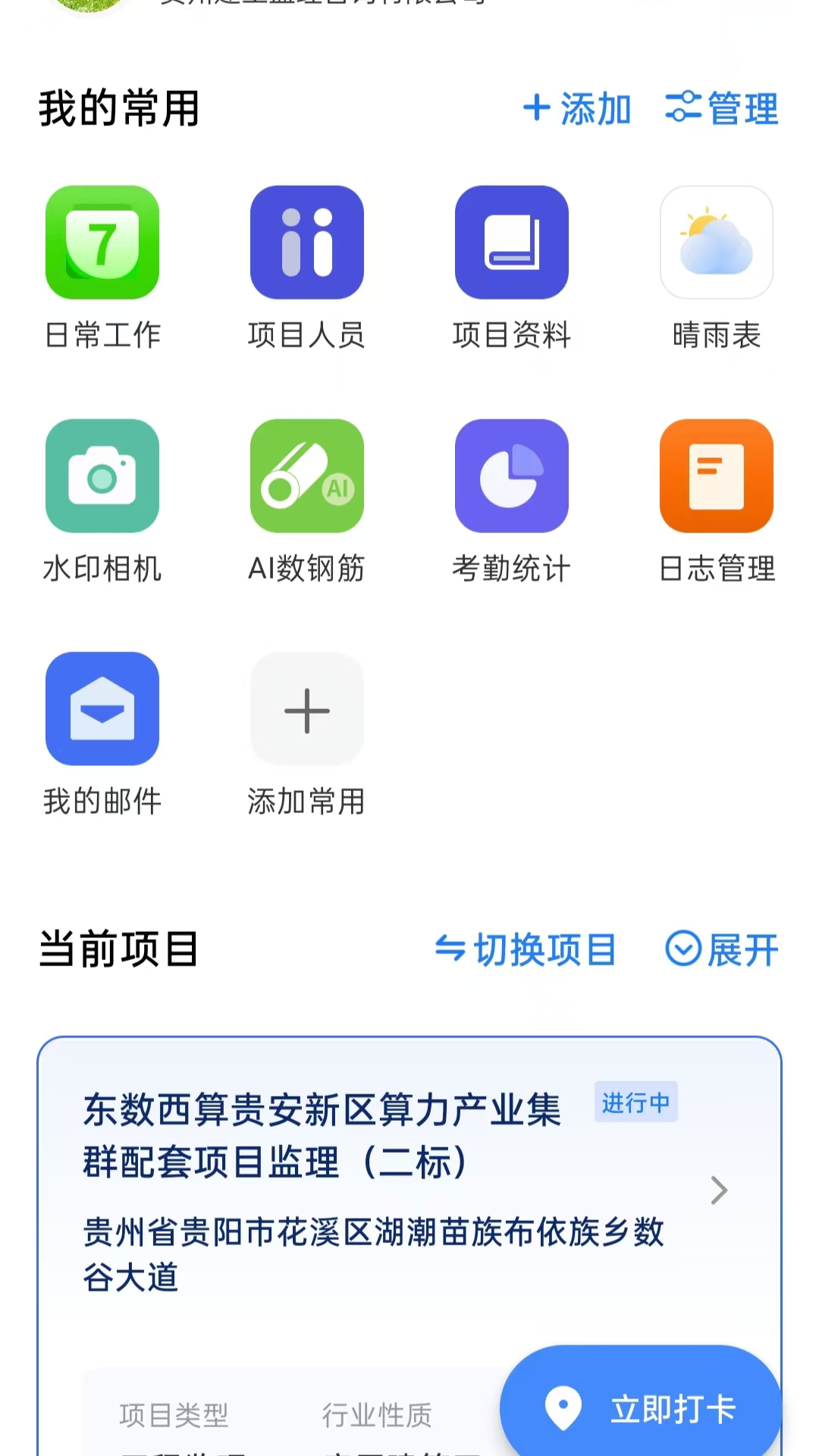Open 项目资料
This screenshot has height=1456, width=819.
click(x=512, y=243)
